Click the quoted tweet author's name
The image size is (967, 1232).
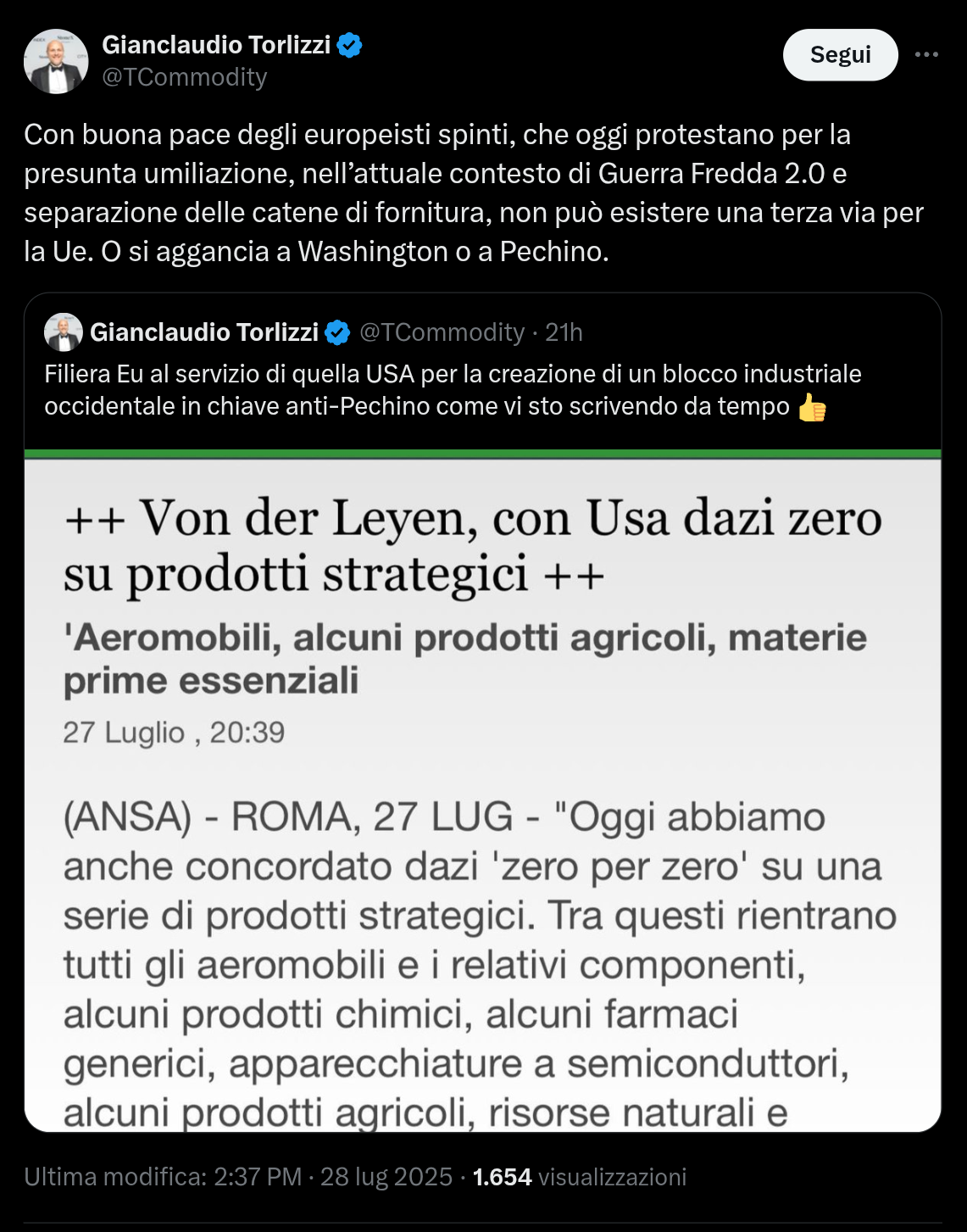[x=206, y=332]
